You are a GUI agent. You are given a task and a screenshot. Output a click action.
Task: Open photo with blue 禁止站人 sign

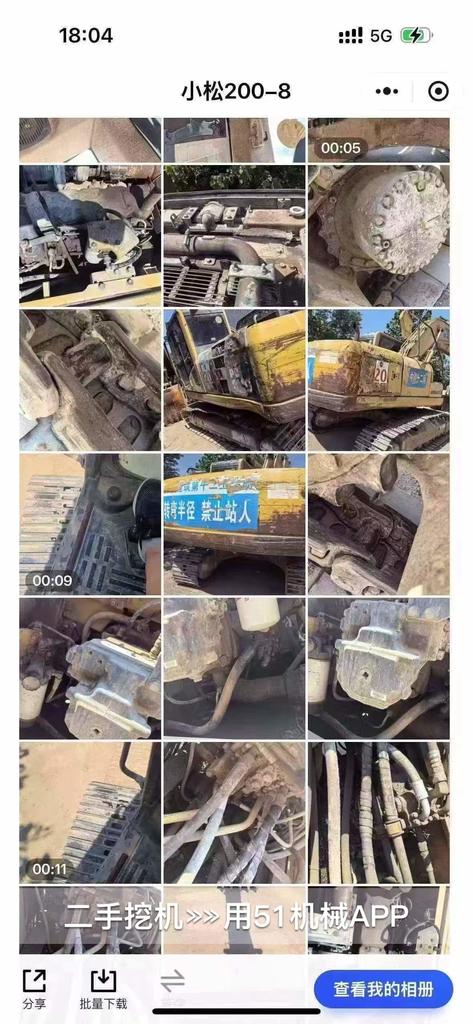pos(235,524)
